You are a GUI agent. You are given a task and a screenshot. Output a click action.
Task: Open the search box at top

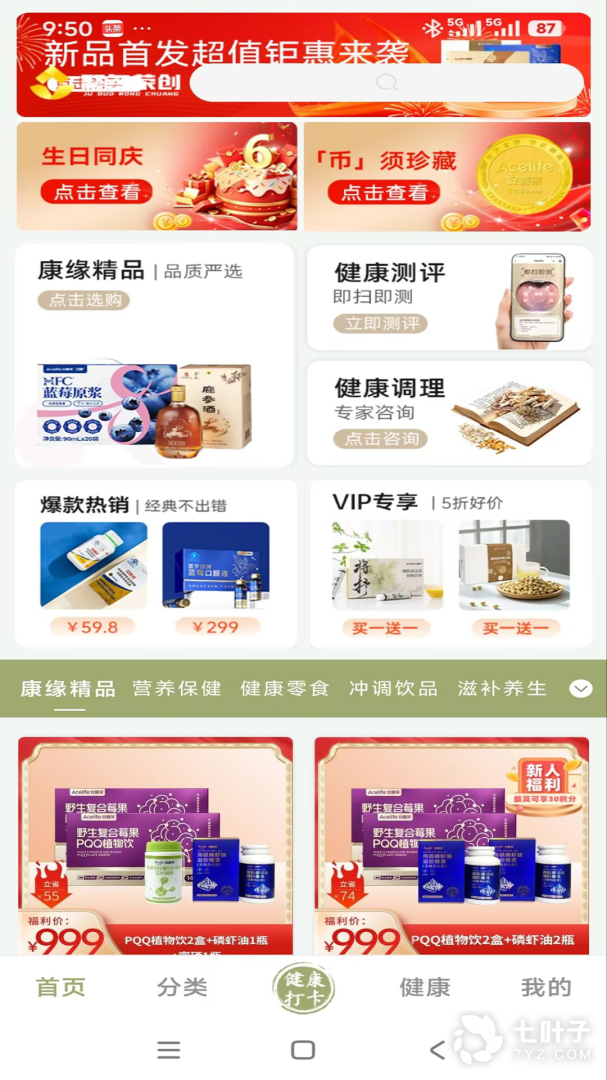[387, 83]
